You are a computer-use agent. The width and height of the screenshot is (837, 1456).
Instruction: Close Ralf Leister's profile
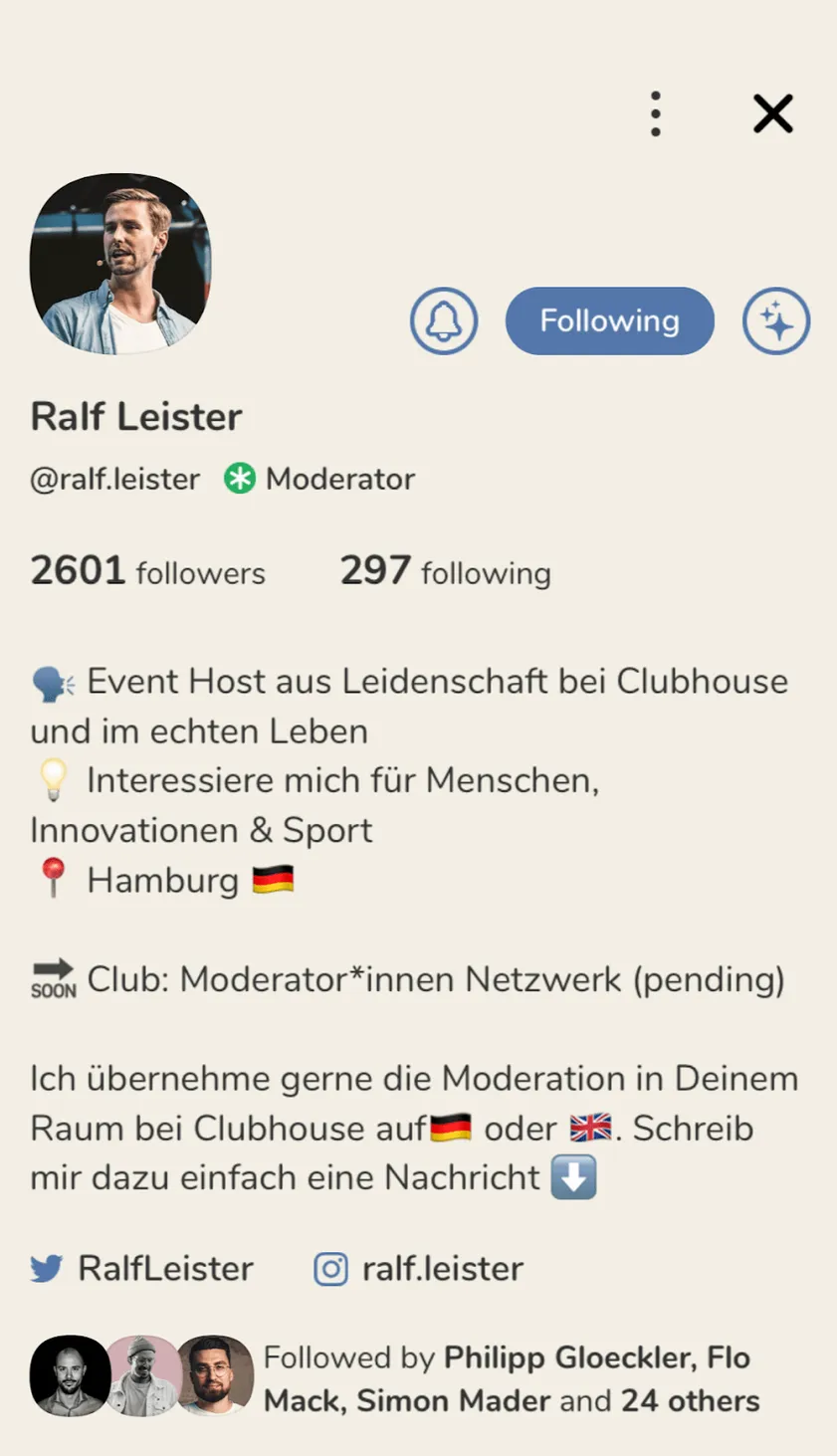tap(772, 113)
